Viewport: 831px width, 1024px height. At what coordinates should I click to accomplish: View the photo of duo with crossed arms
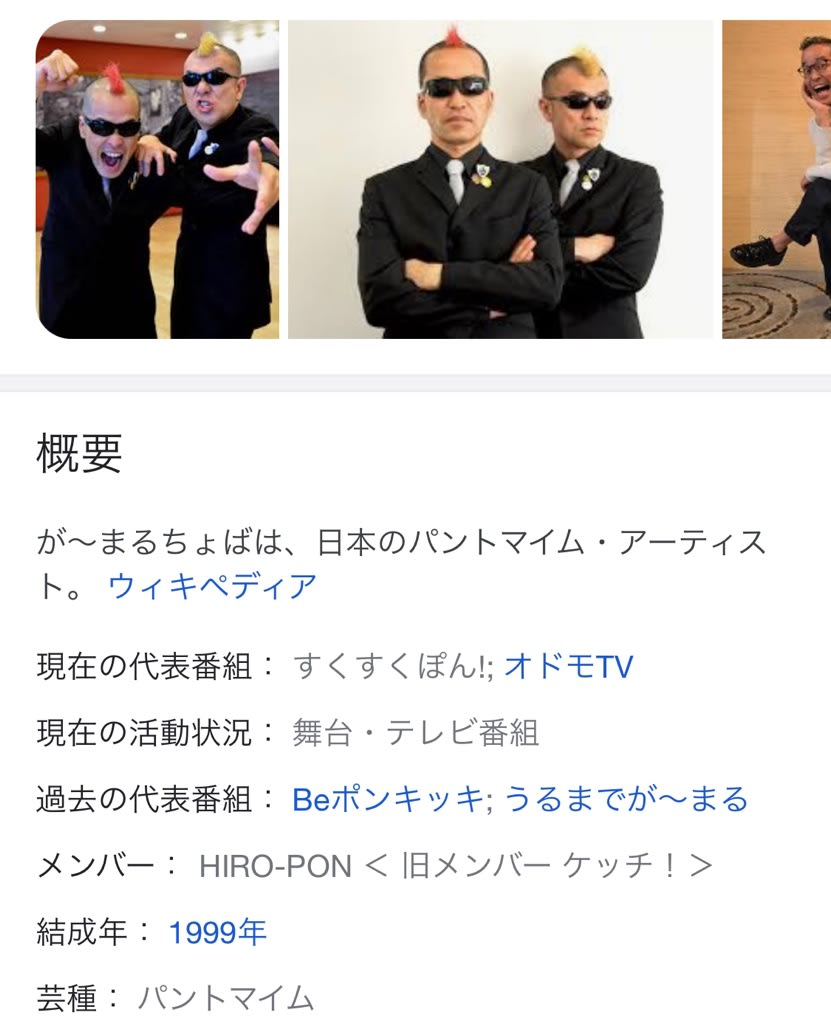(500, 180)
